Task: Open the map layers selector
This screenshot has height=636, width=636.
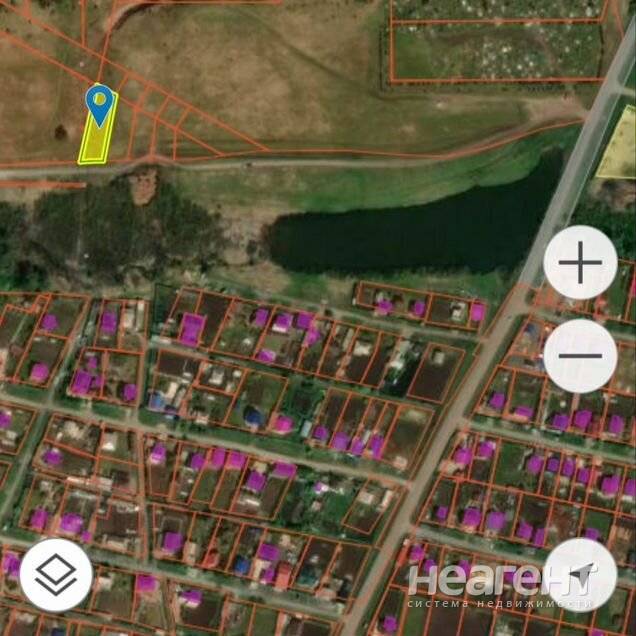Action: (56, 574)
